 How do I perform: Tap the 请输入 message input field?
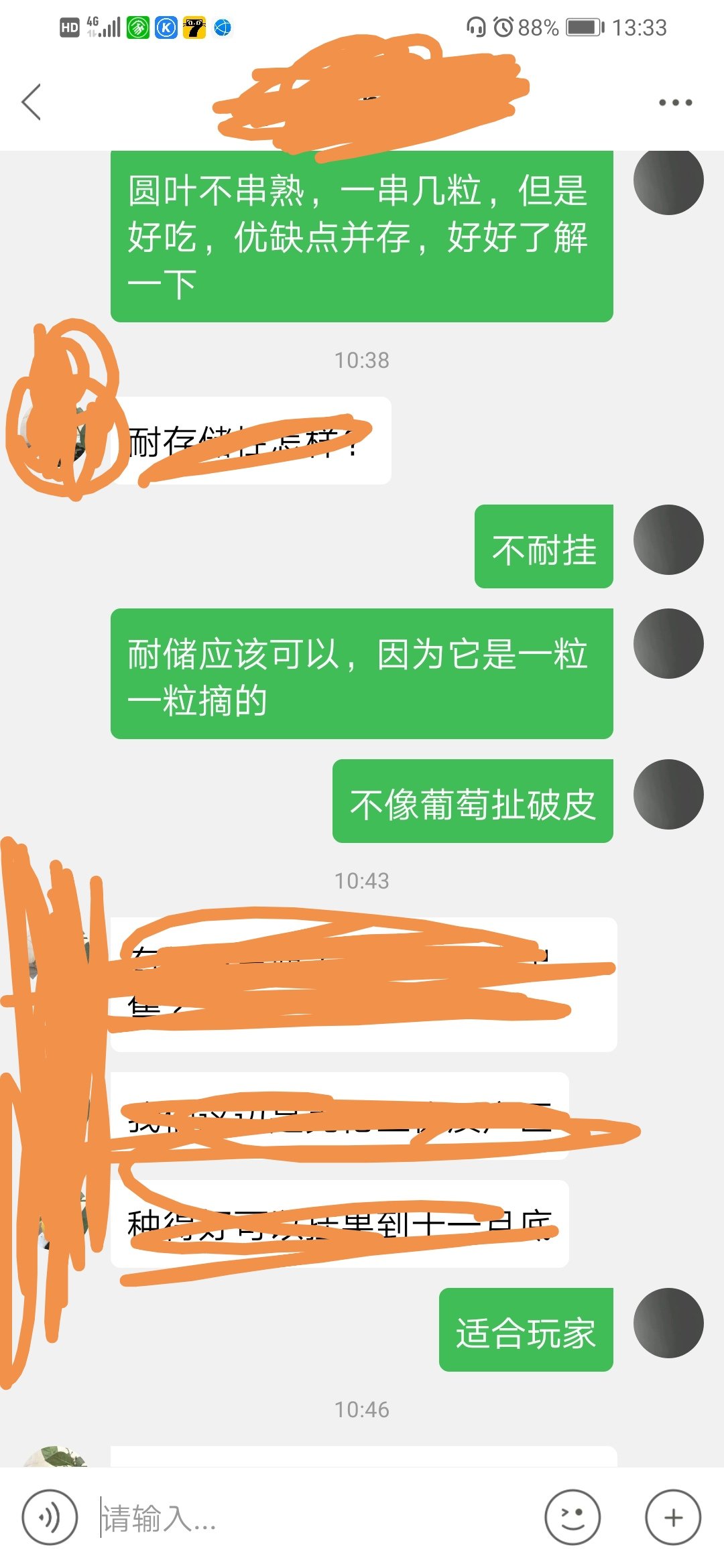pos(315,1517)
